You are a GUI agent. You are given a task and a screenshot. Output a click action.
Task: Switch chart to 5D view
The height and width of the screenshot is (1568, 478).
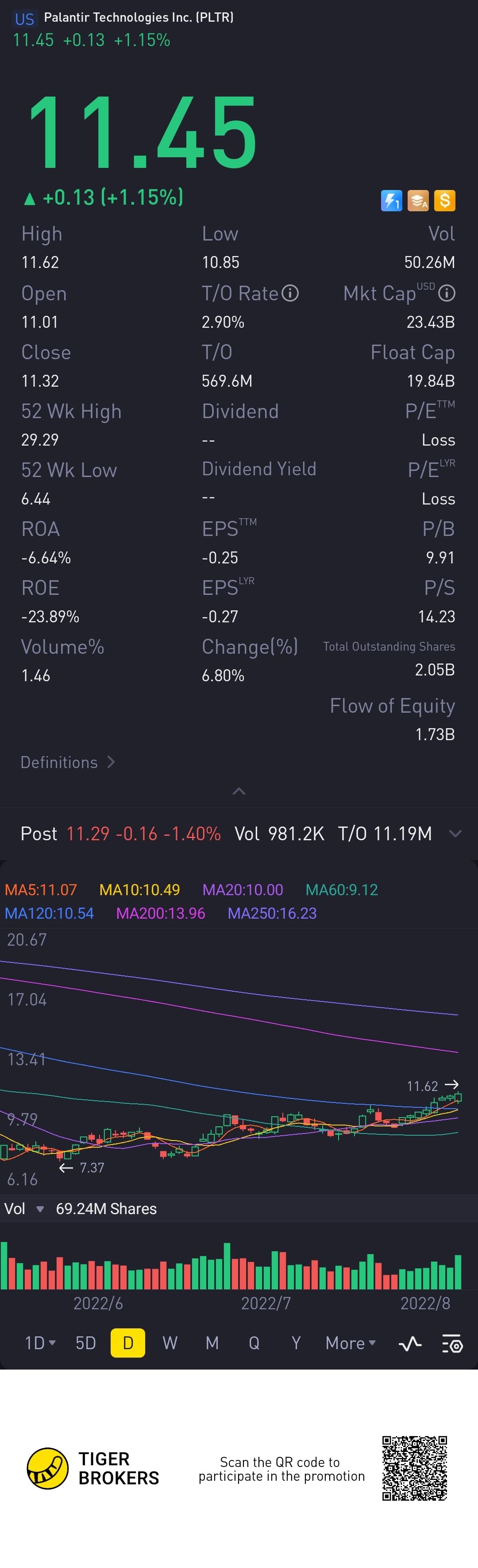coord(86,1343)
